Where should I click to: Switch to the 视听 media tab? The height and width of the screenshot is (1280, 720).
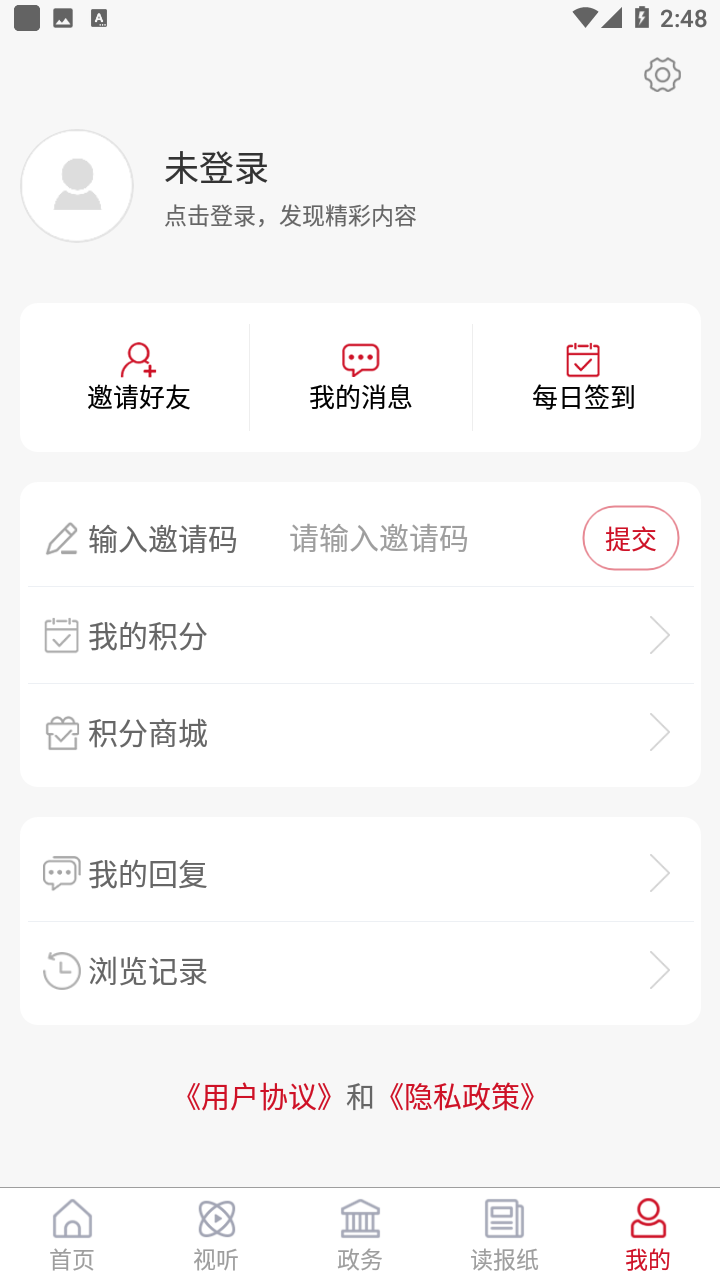point(215,1232)
